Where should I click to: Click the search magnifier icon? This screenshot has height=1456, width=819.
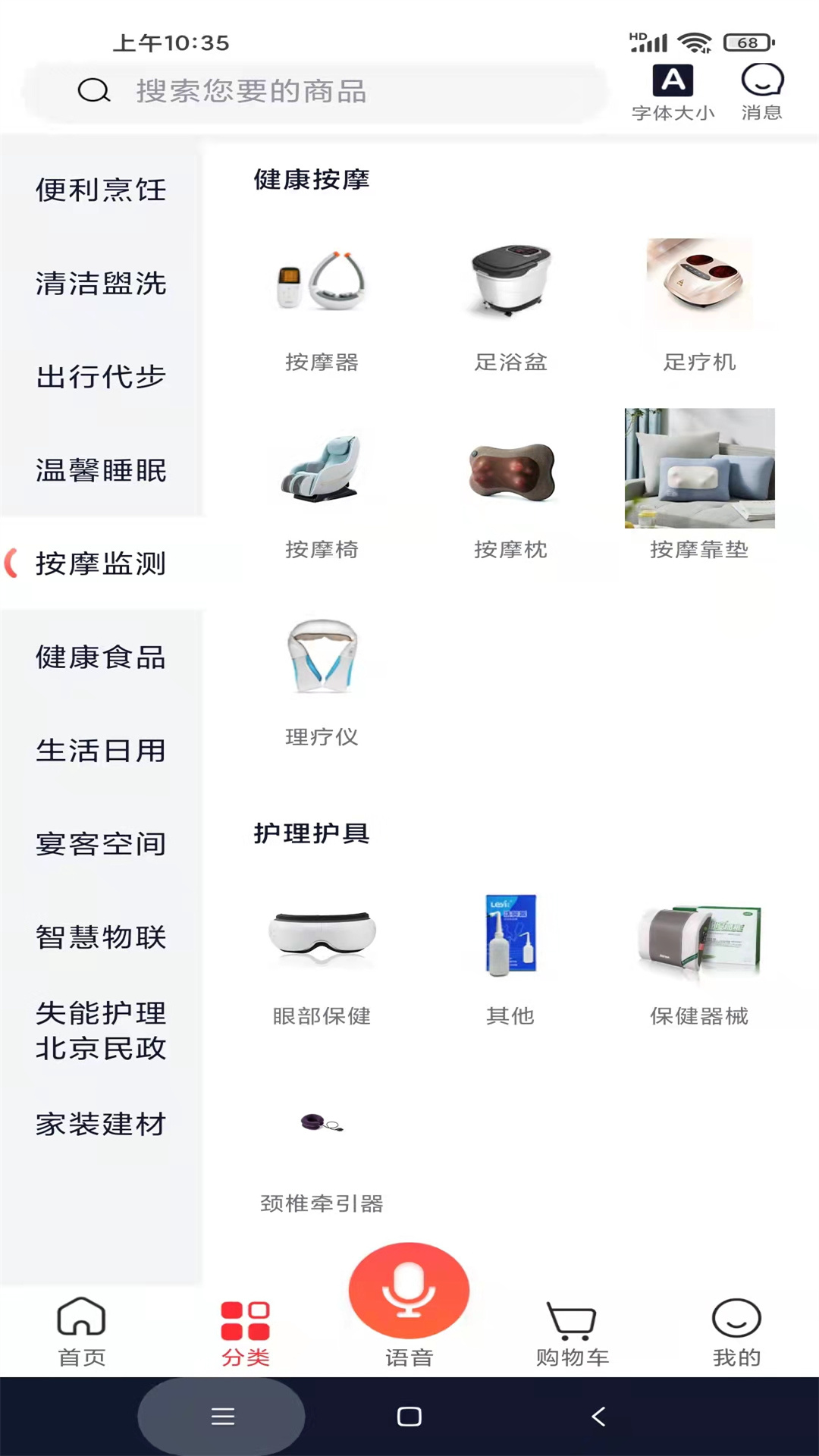coord(93,91)
